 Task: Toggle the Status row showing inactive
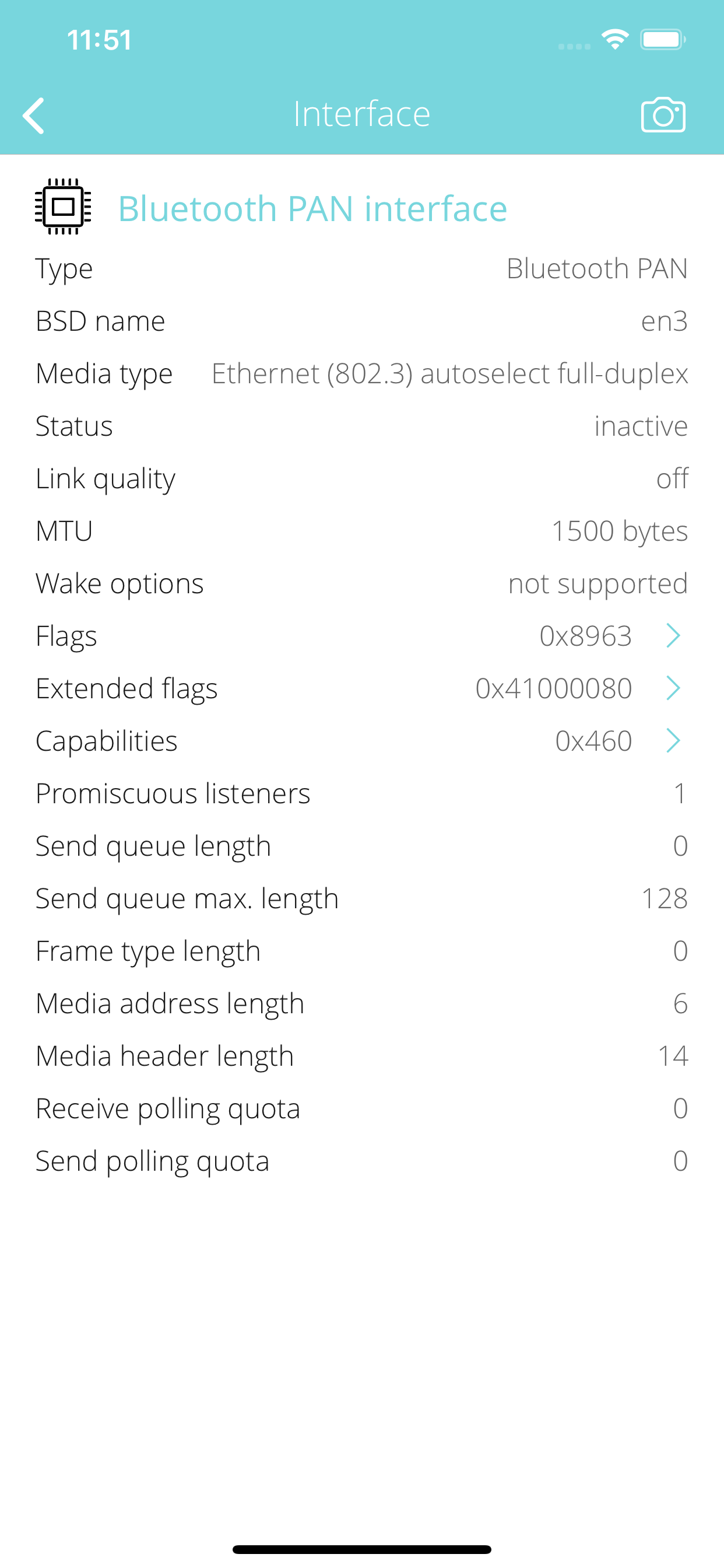362,426
